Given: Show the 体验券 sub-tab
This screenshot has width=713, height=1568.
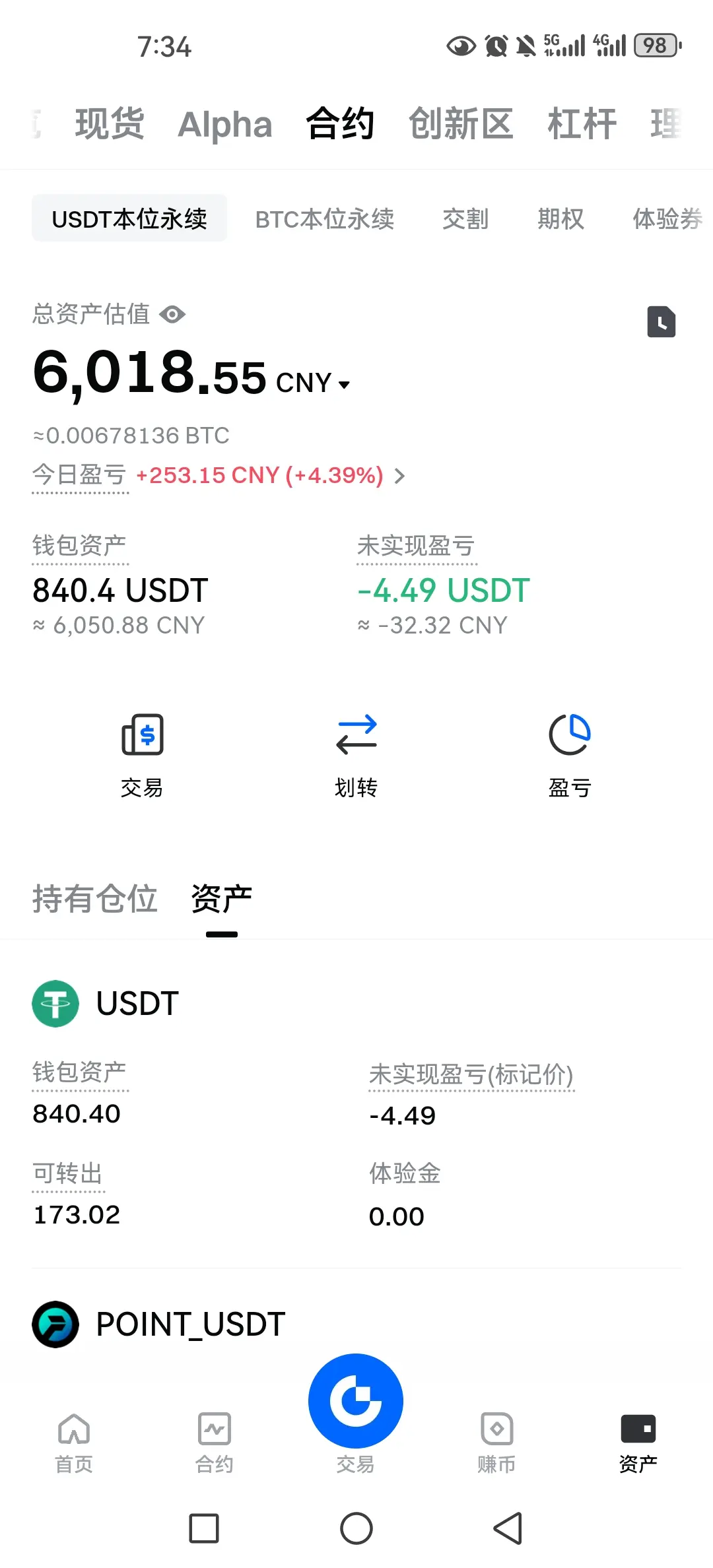Looking at the screenshot, I should (x=667, y=218).
